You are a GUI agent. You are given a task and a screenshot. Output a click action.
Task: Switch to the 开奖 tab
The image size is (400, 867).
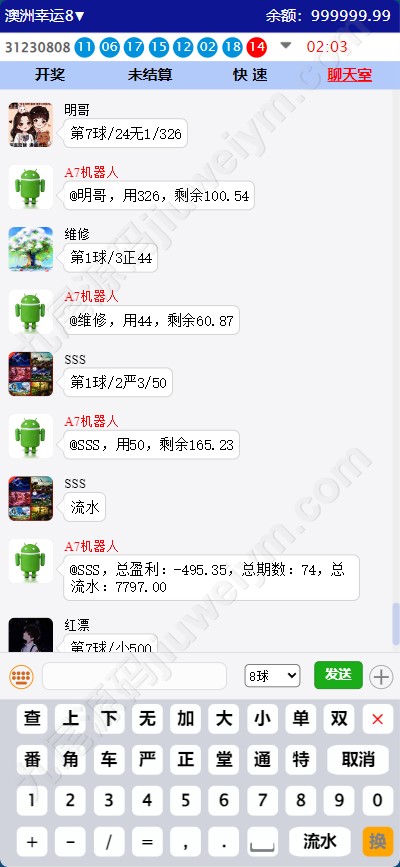point(50,75)
